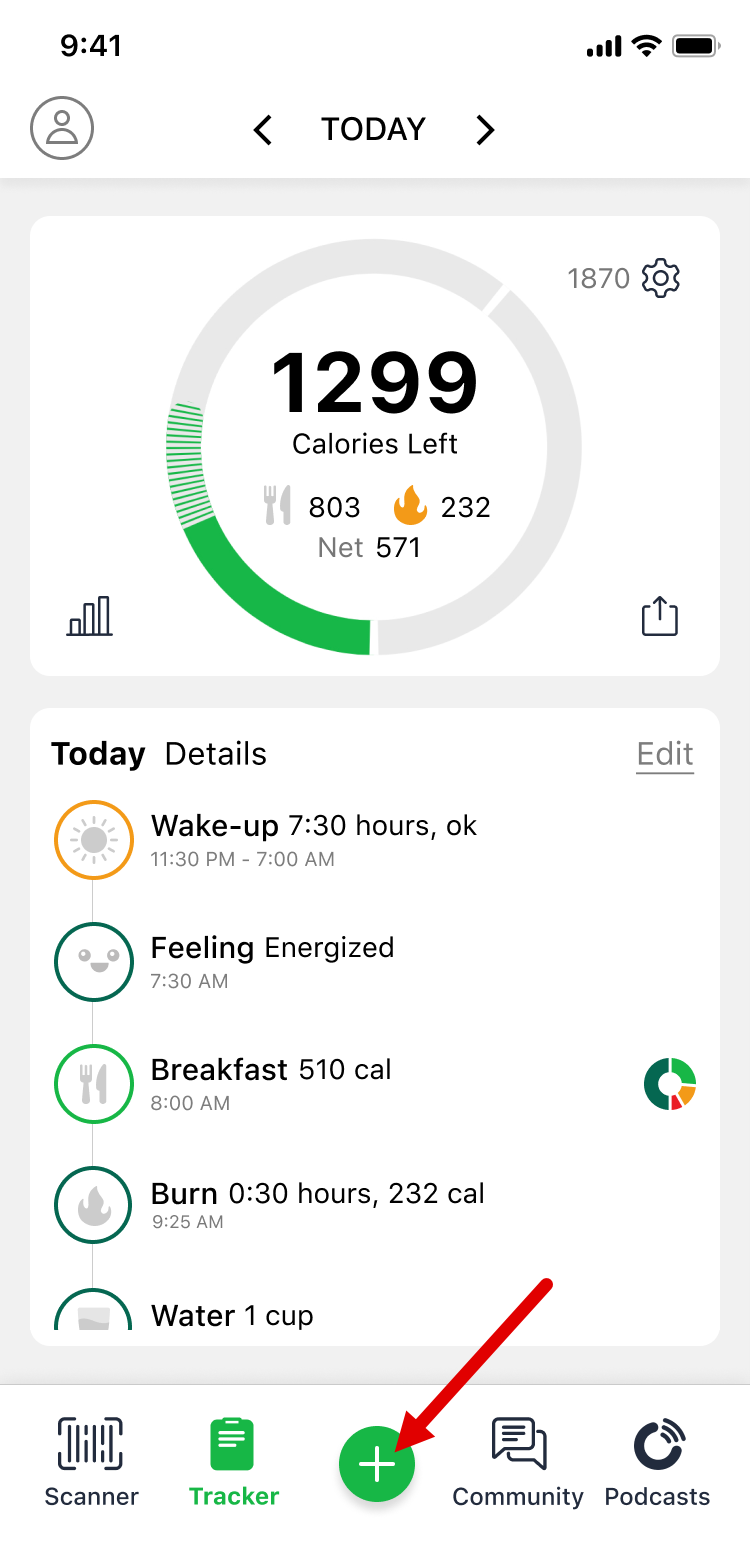The width and height of the screenshot is (750, 1560).
Task: Go to the previous day
Action: tap(263, 129)
